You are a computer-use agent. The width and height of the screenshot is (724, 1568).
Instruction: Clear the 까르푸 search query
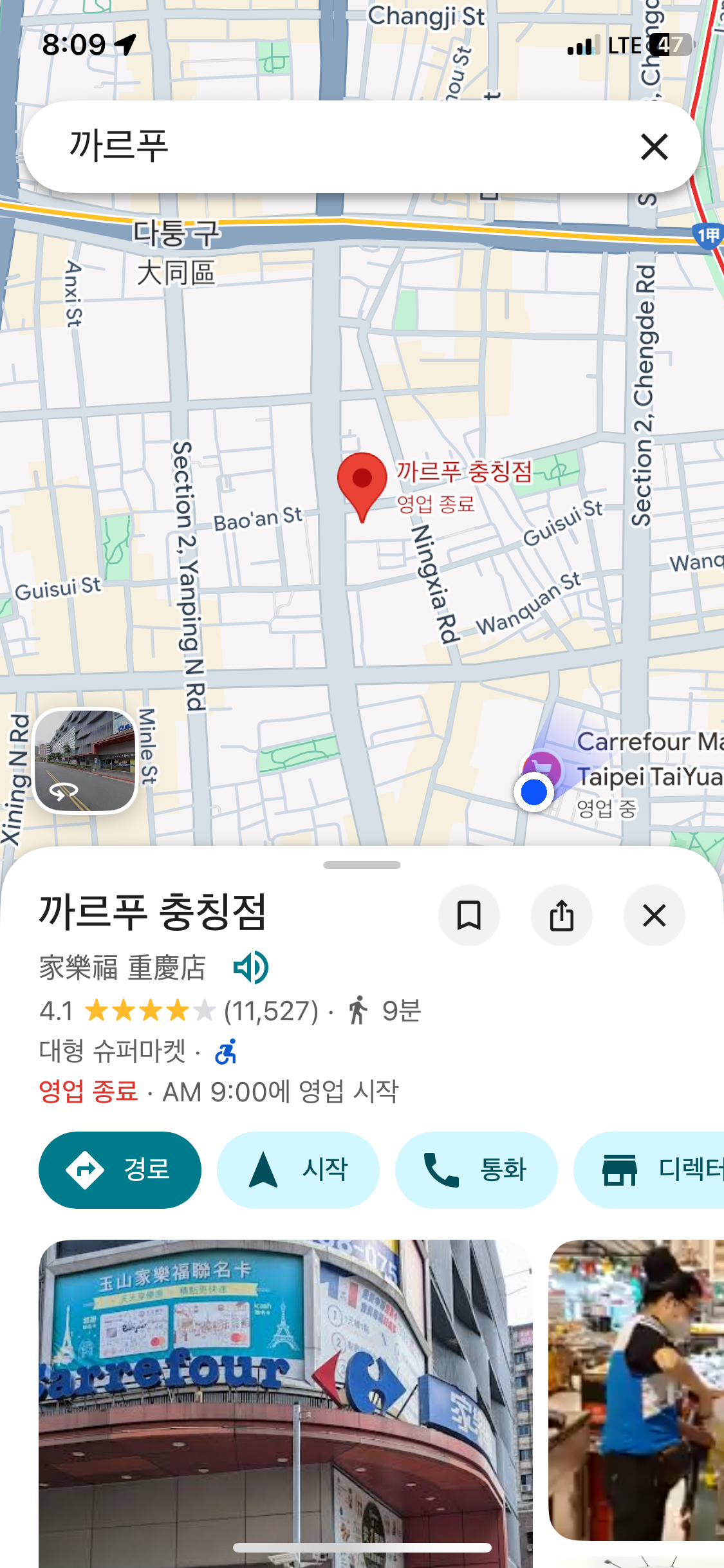(x=654, y=147)
